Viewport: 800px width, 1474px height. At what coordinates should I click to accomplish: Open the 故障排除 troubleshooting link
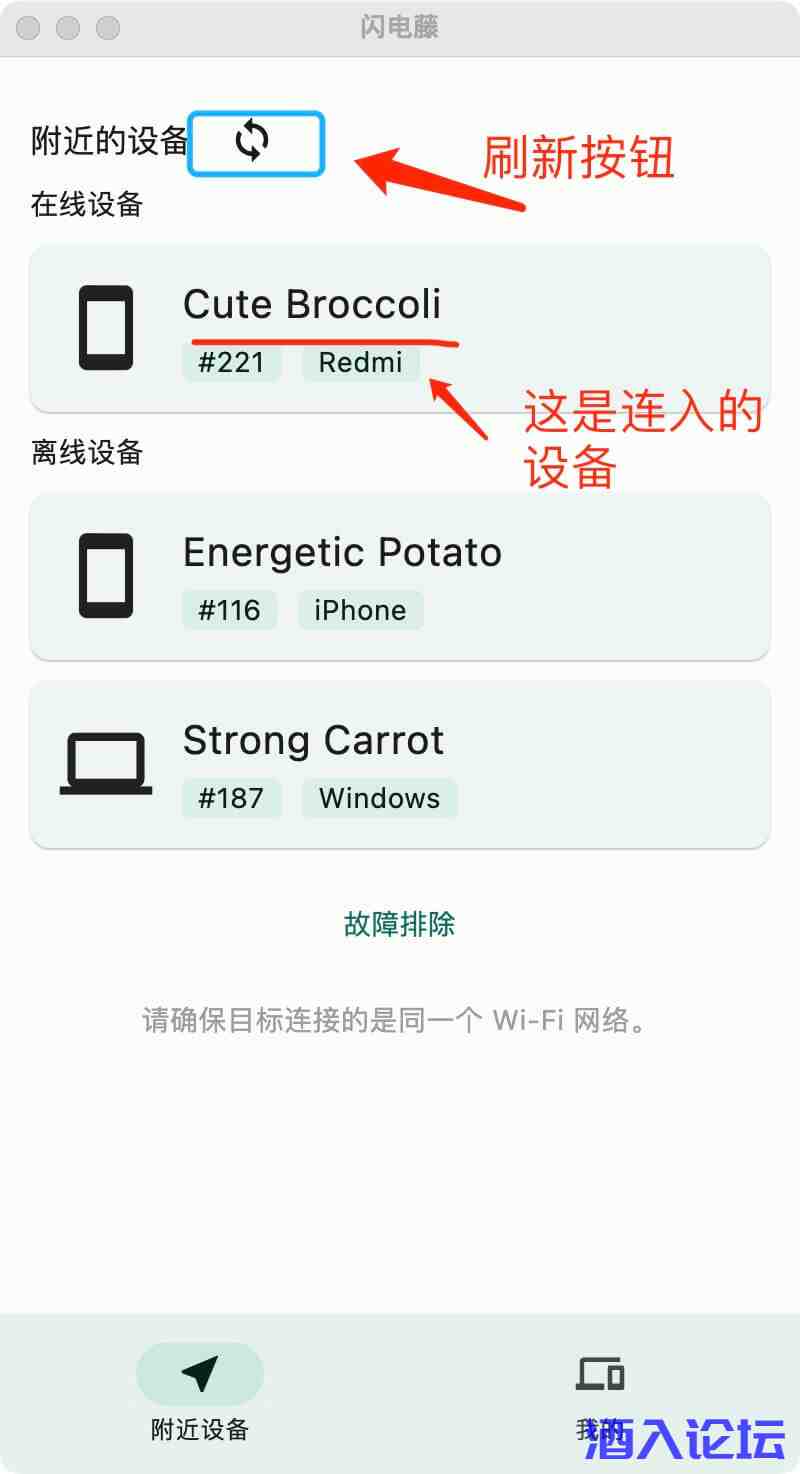pos(399,924)
